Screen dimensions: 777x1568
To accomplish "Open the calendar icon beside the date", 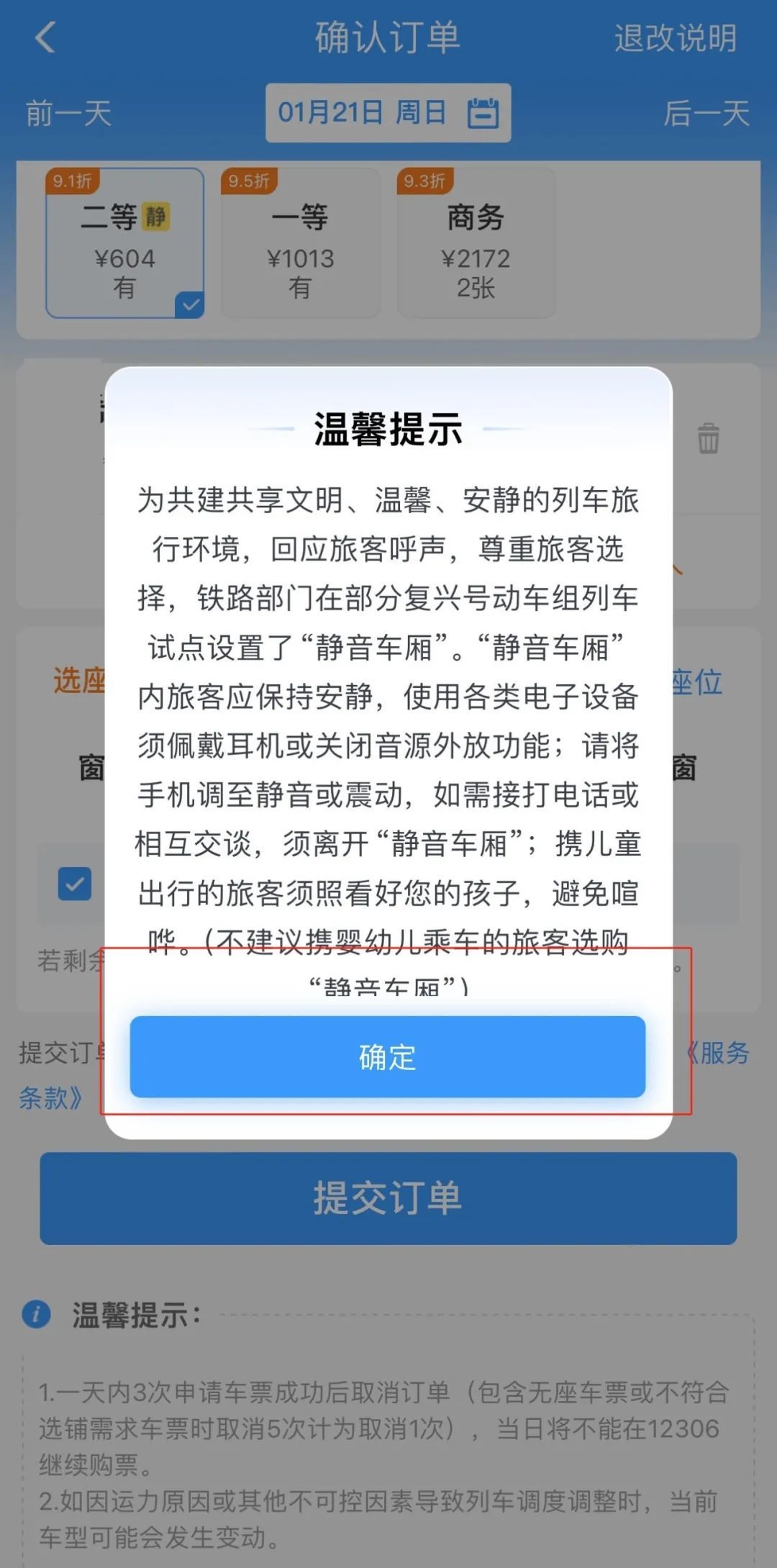I will [x=481, y=112].
